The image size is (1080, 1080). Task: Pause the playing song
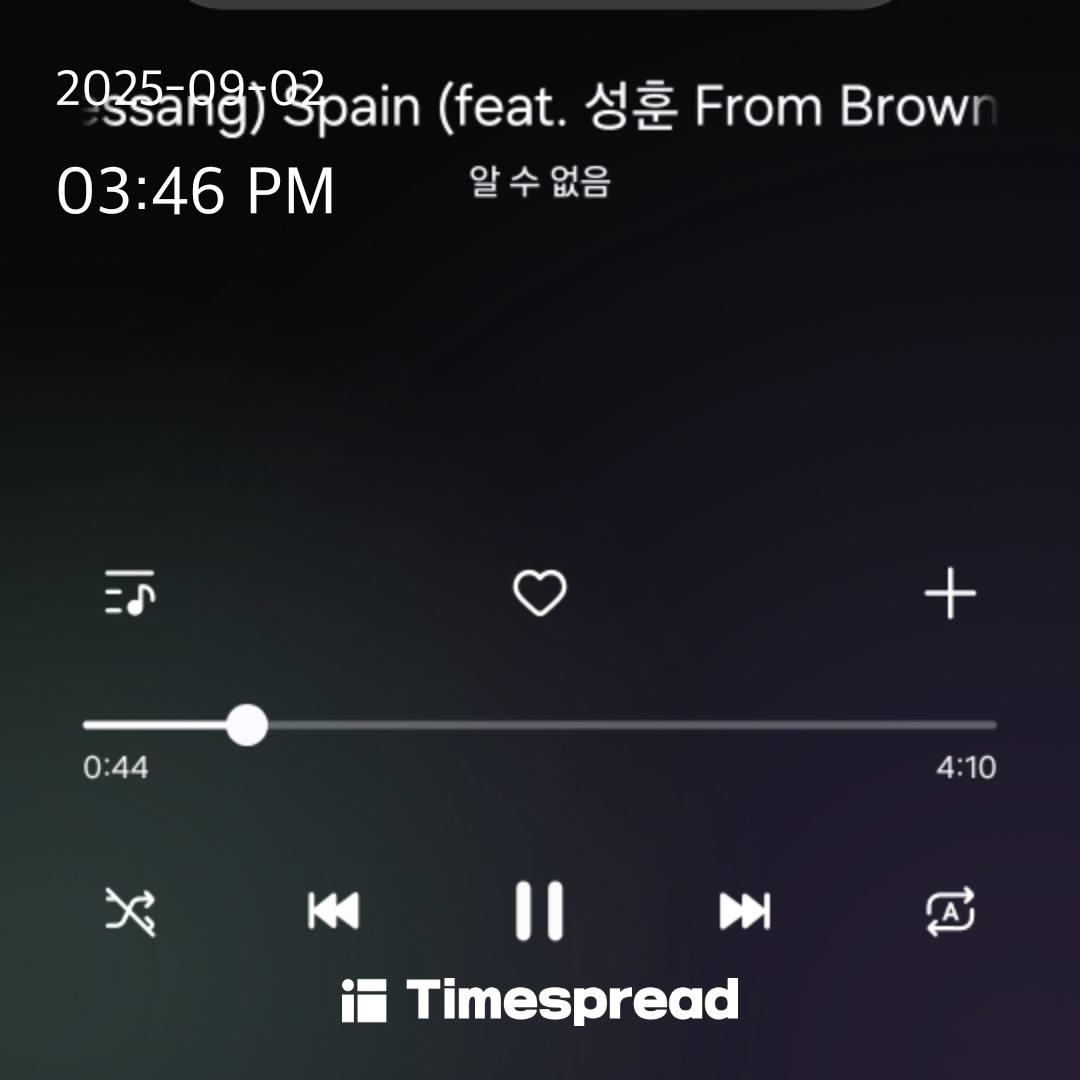[x=540, y=911]
